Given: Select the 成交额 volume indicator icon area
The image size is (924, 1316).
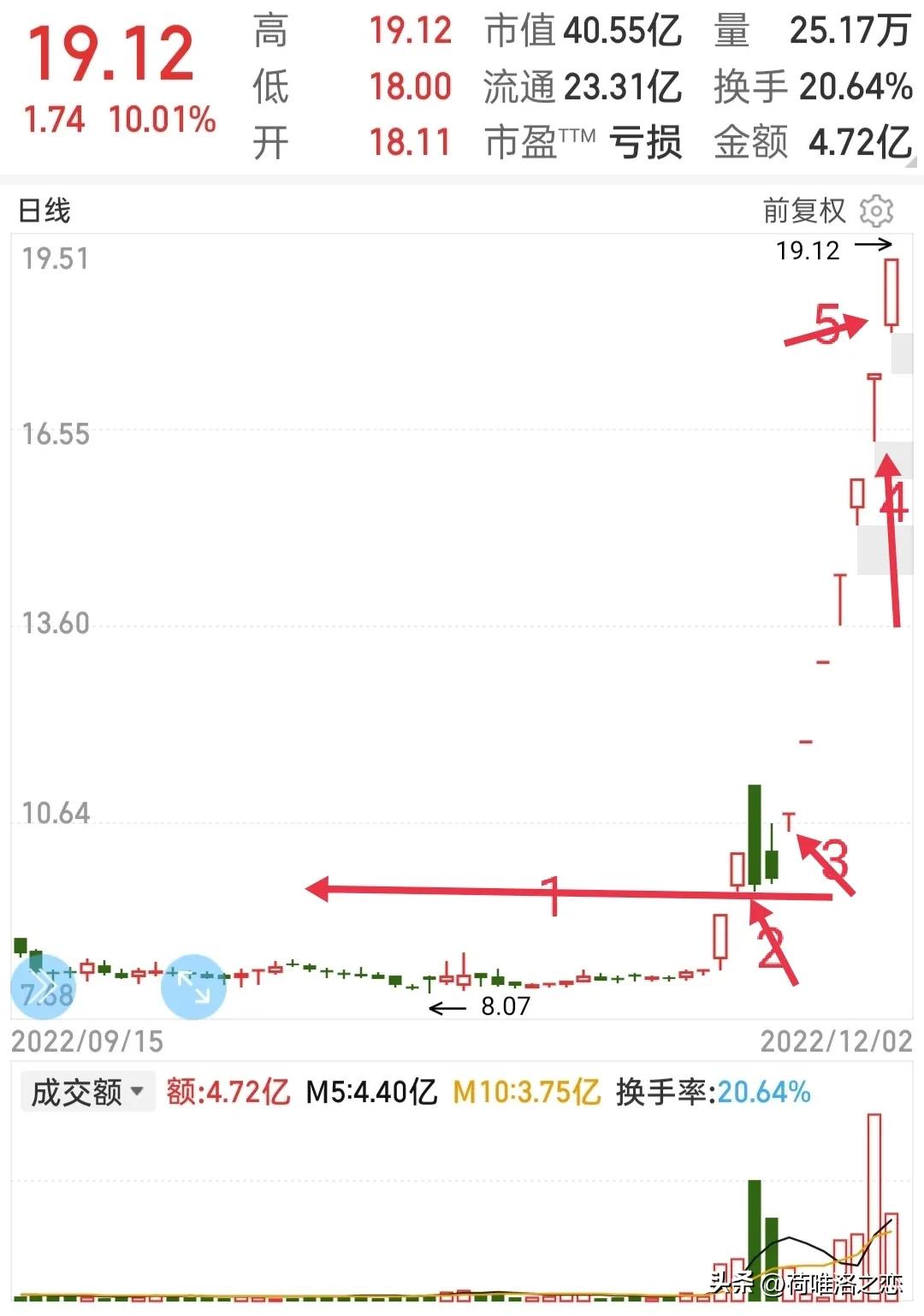Looking at the screenshot, I should click(79, 1092).
